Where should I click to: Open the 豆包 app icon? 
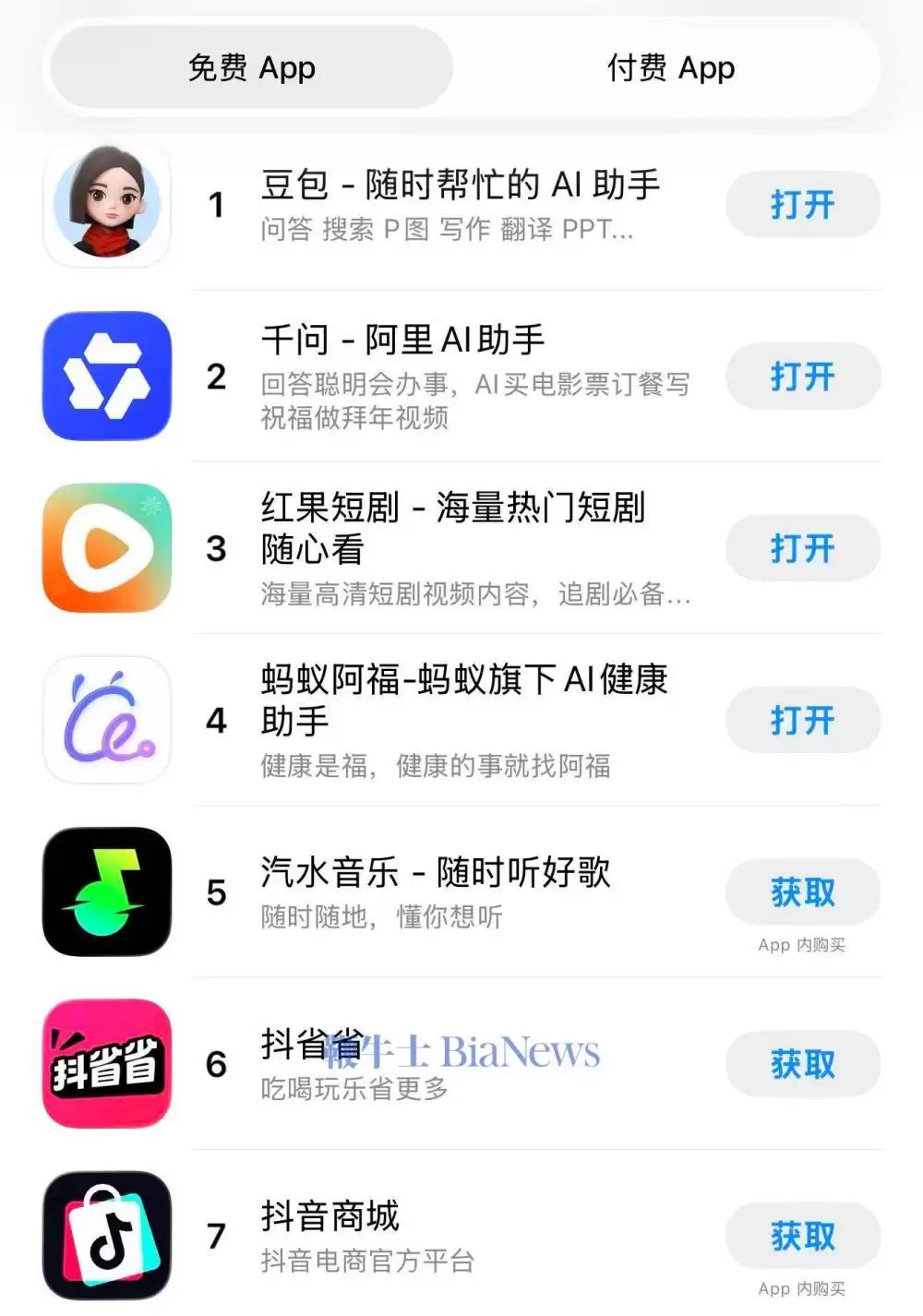105,205
